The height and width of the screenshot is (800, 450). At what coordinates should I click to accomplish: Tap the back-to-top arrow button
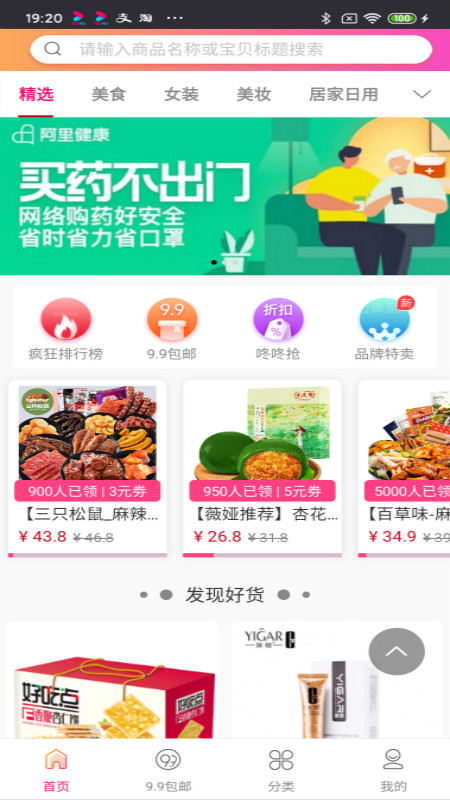(x=396, y=652)
